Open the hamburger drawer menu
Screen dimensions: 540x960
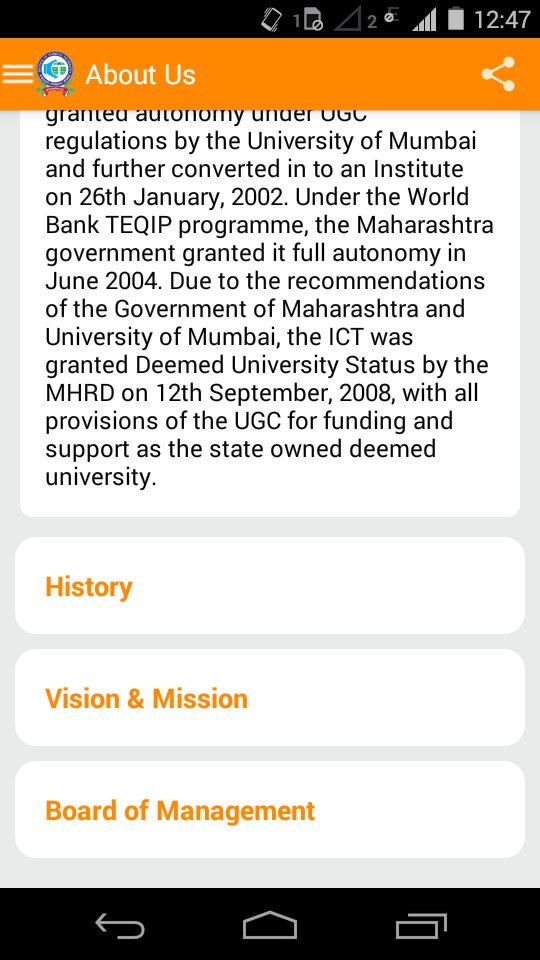pyautogui.click(x=18, y=75)
